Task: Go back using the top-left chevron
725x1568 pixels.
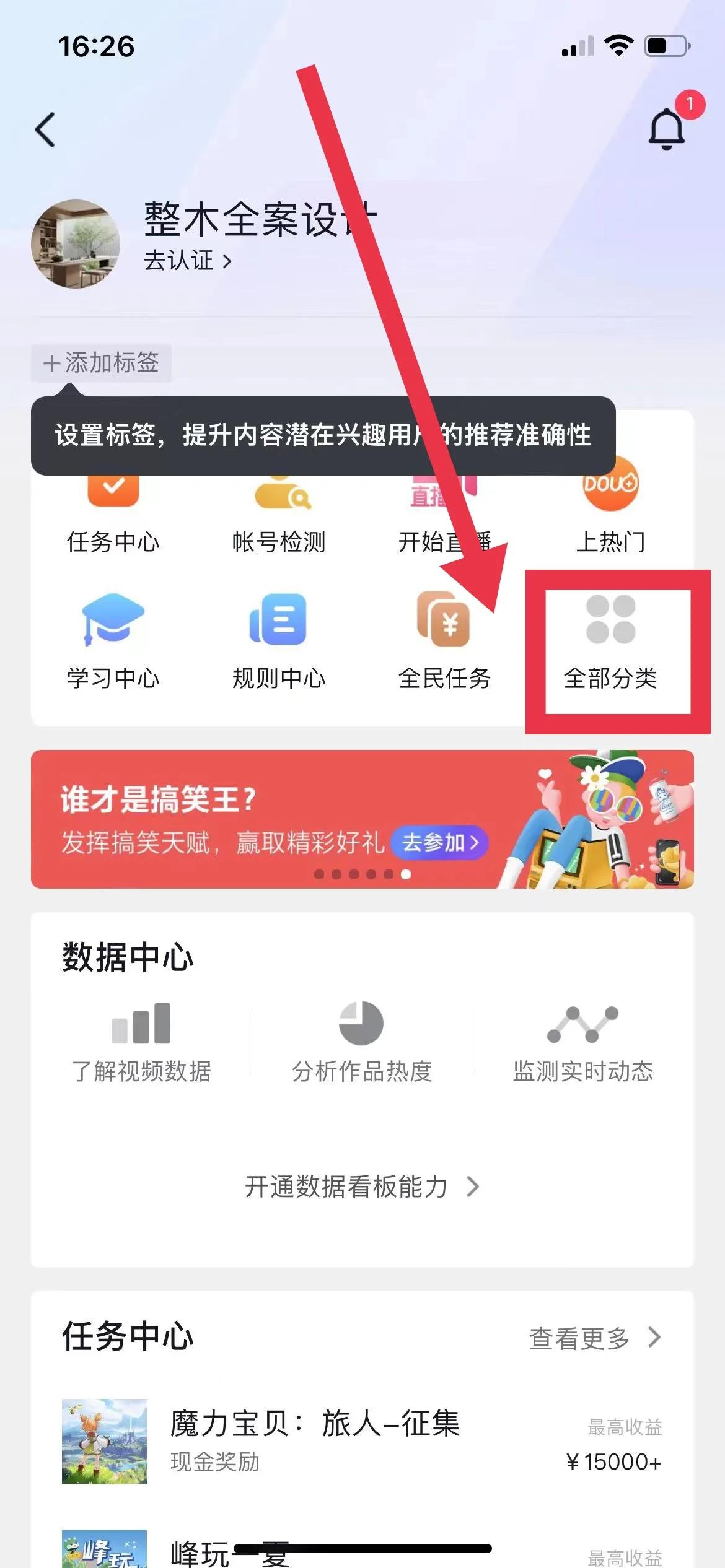Action: pyautogui.click(x=45, y=130)
